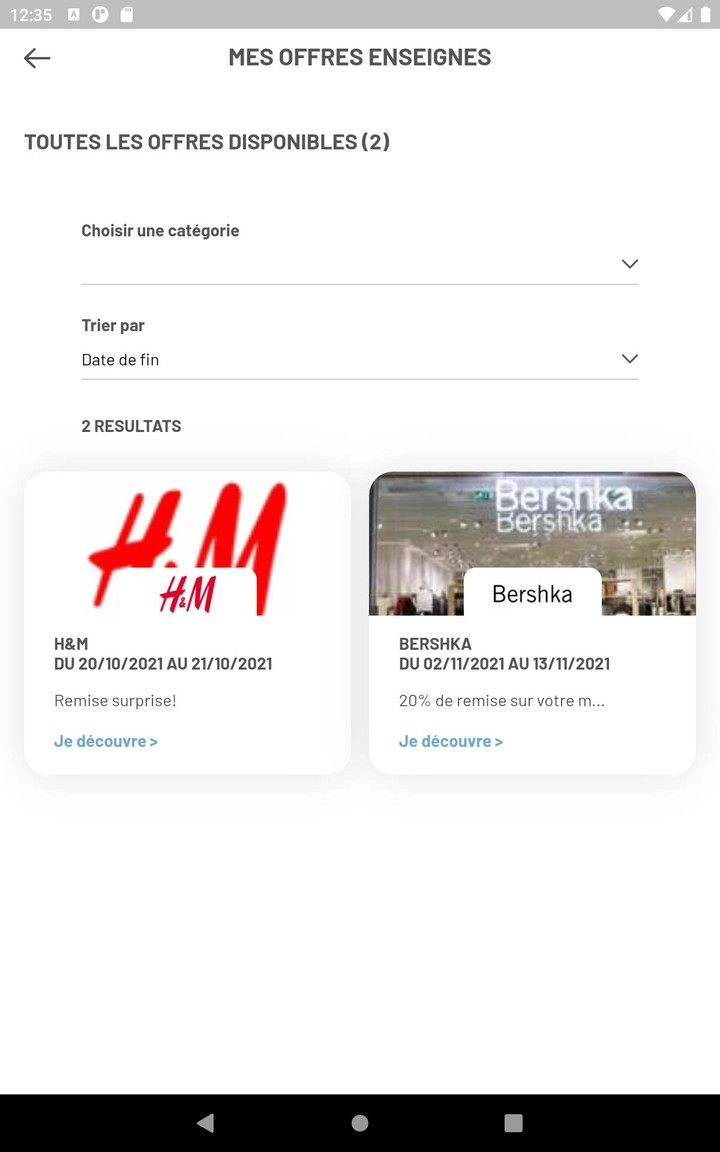Go back using the top-left arrow
The image size is (720, 1152).
click(x=37, y=58)
